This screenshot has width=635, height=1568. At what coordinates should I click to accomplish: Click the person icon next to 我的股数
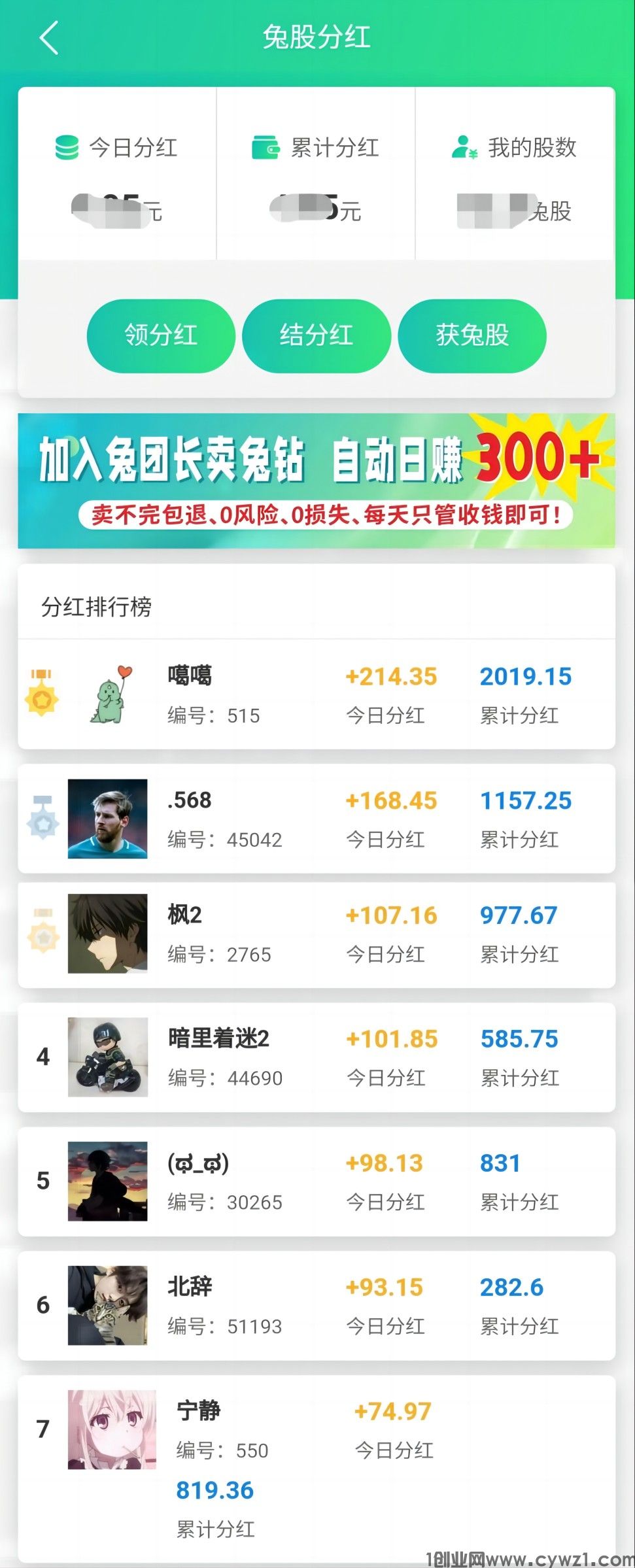pos(464,148)
